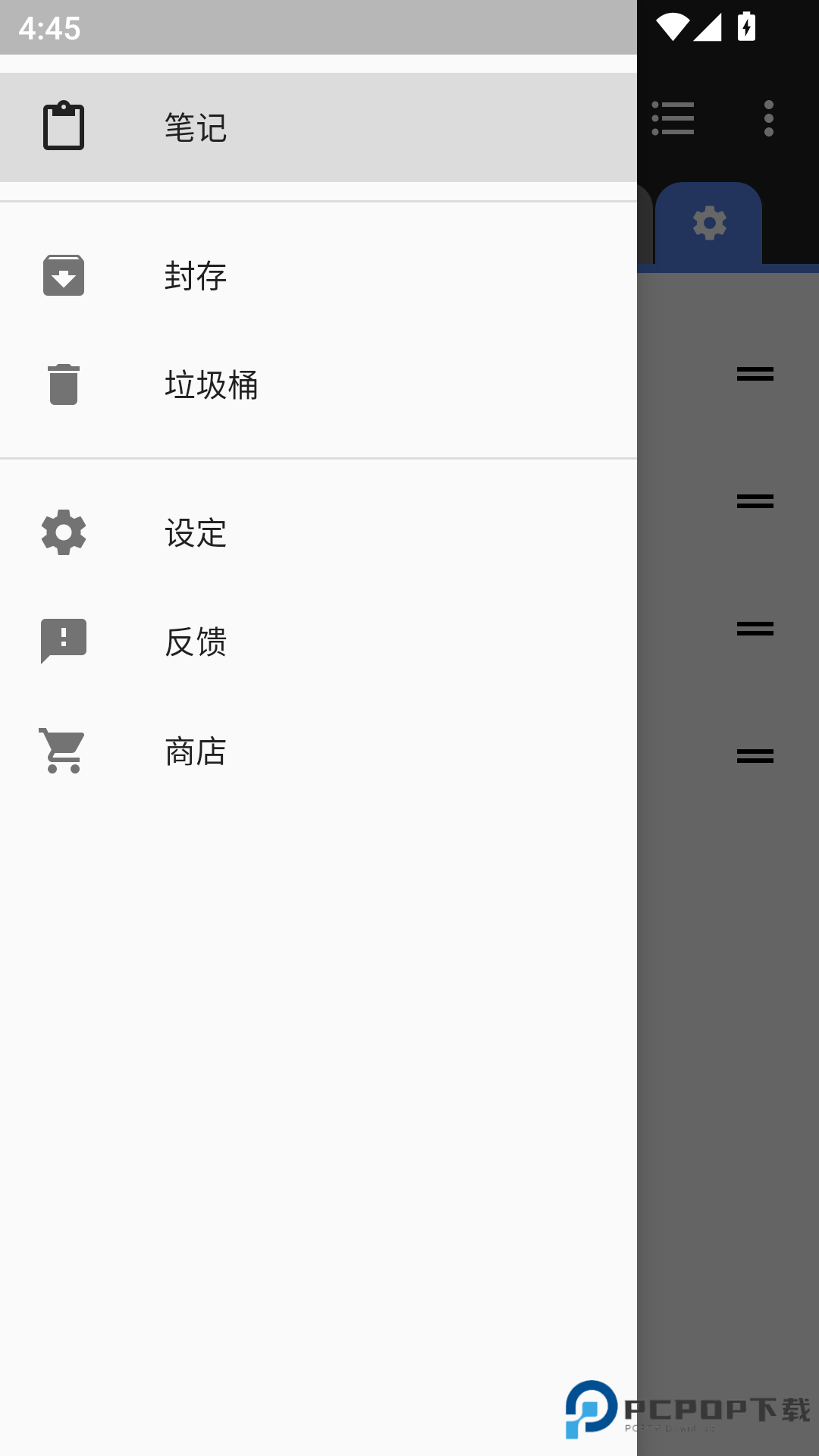Select 封存 from the navigation drawer
The height and width of the screenshot is (1456, 819).
pos(195,276)
